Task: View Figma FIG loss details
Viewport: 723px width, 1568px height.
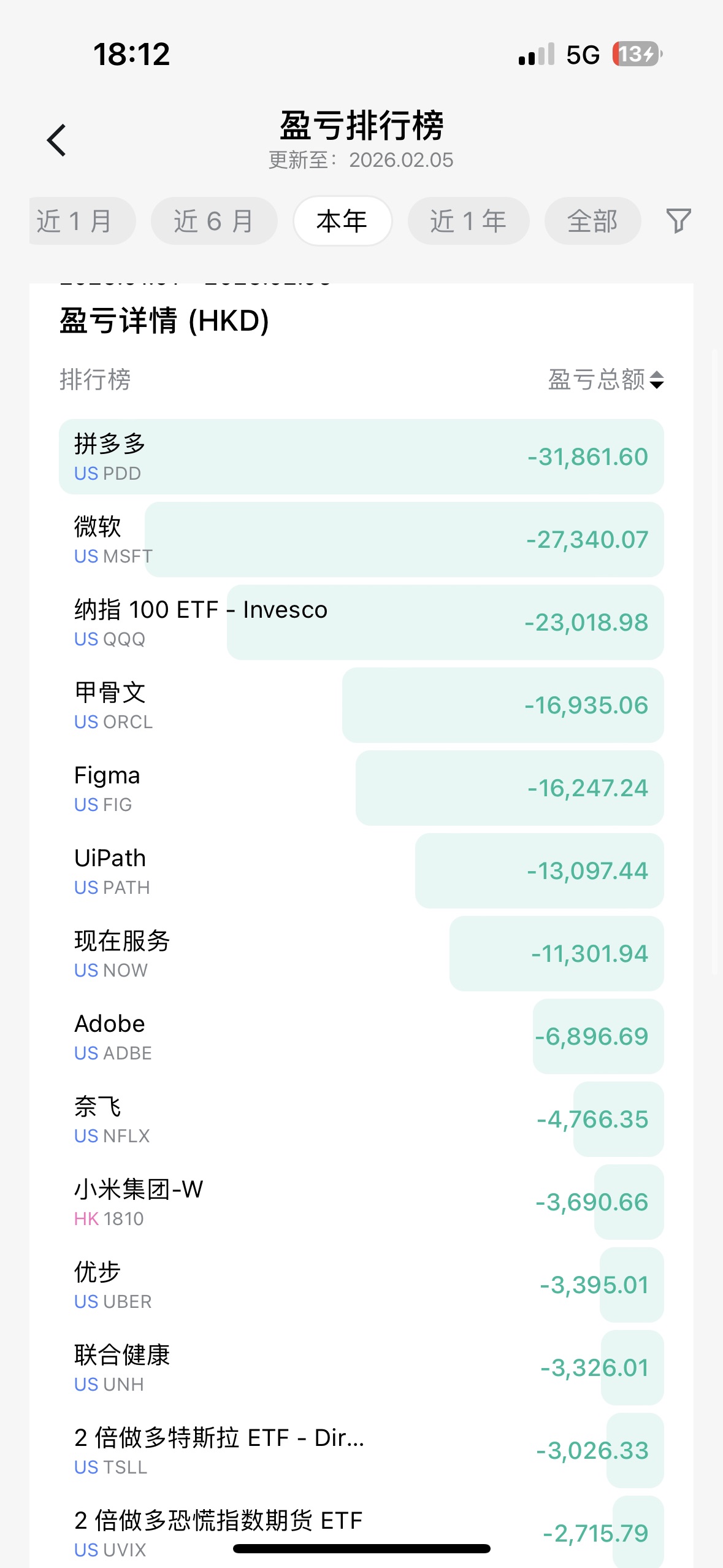Action: coord(361,788)
